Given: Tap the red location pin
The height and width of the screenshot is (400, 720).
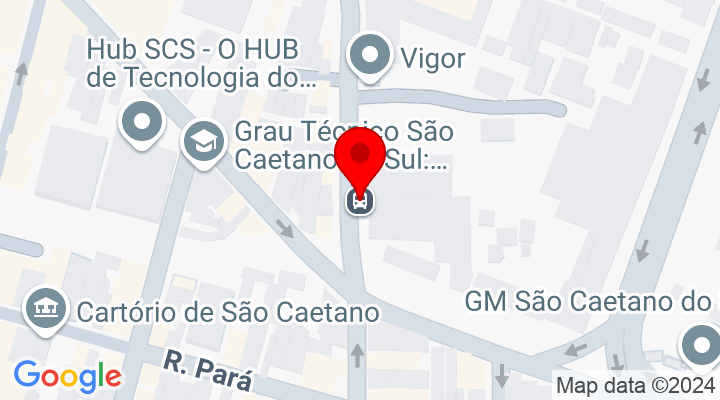Looking at the screenshot, I should click(x=360, y=157).
